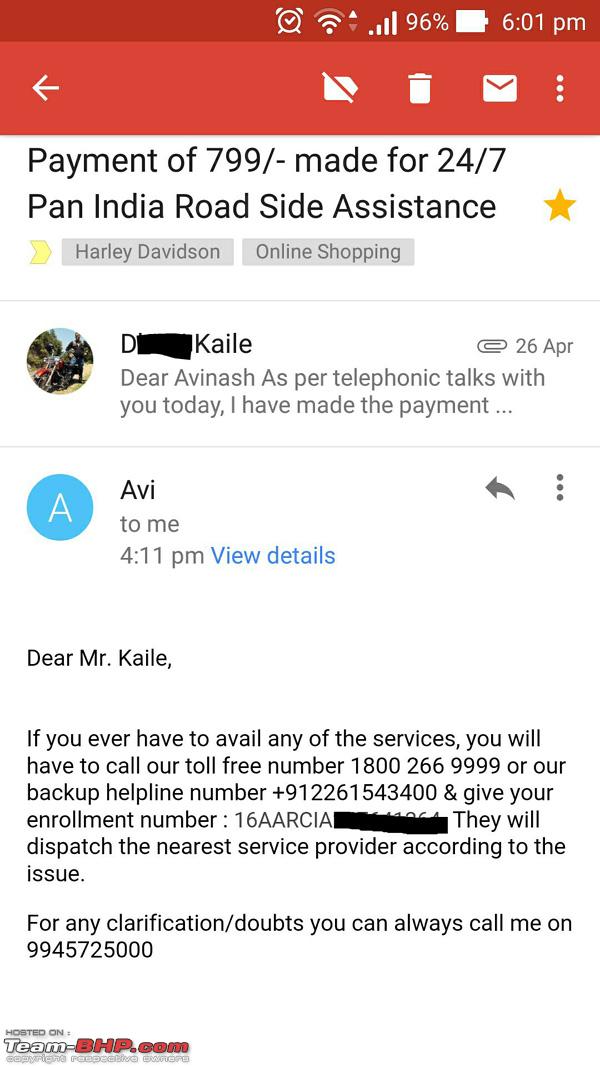Delete this email conversation
This screenshot has height=1067, width=600.
point(420,88)
